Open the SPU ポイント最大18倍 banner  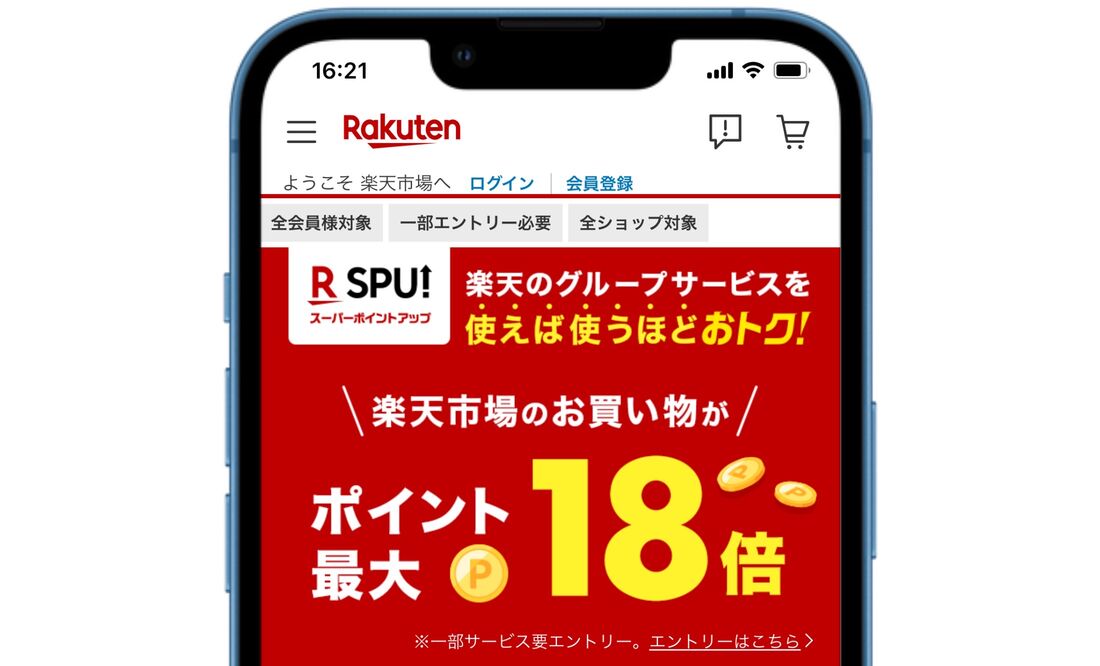click(550, 480)
